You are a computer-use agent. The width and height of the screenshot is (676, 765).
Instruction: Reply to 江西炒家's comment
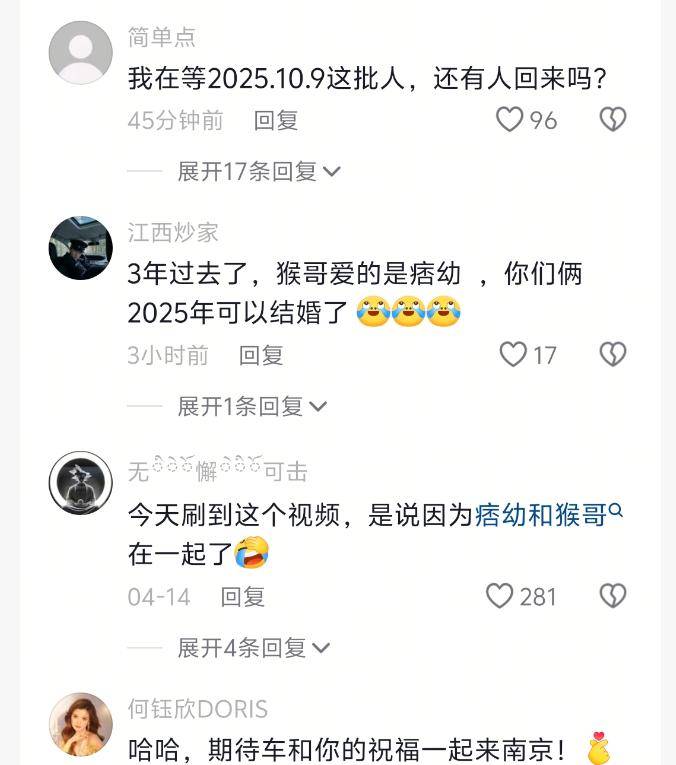(x=261, y=355)
